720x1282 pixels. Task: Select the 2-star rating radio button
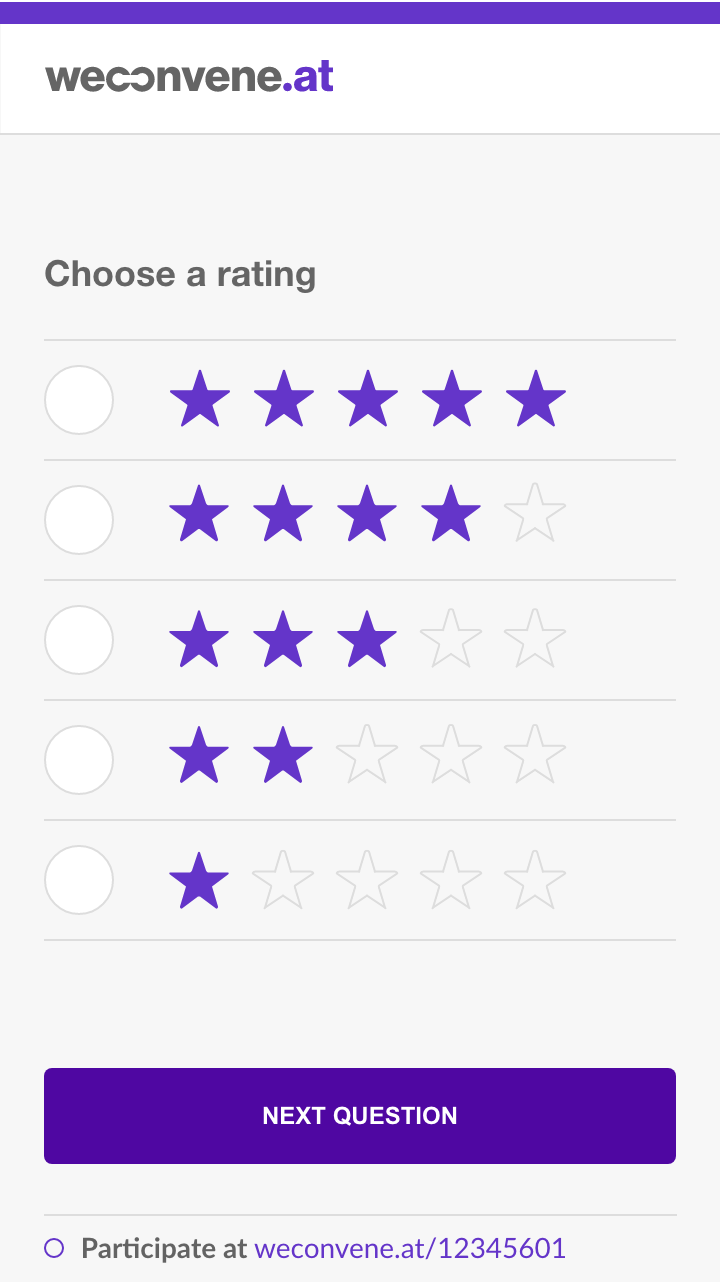78,760
